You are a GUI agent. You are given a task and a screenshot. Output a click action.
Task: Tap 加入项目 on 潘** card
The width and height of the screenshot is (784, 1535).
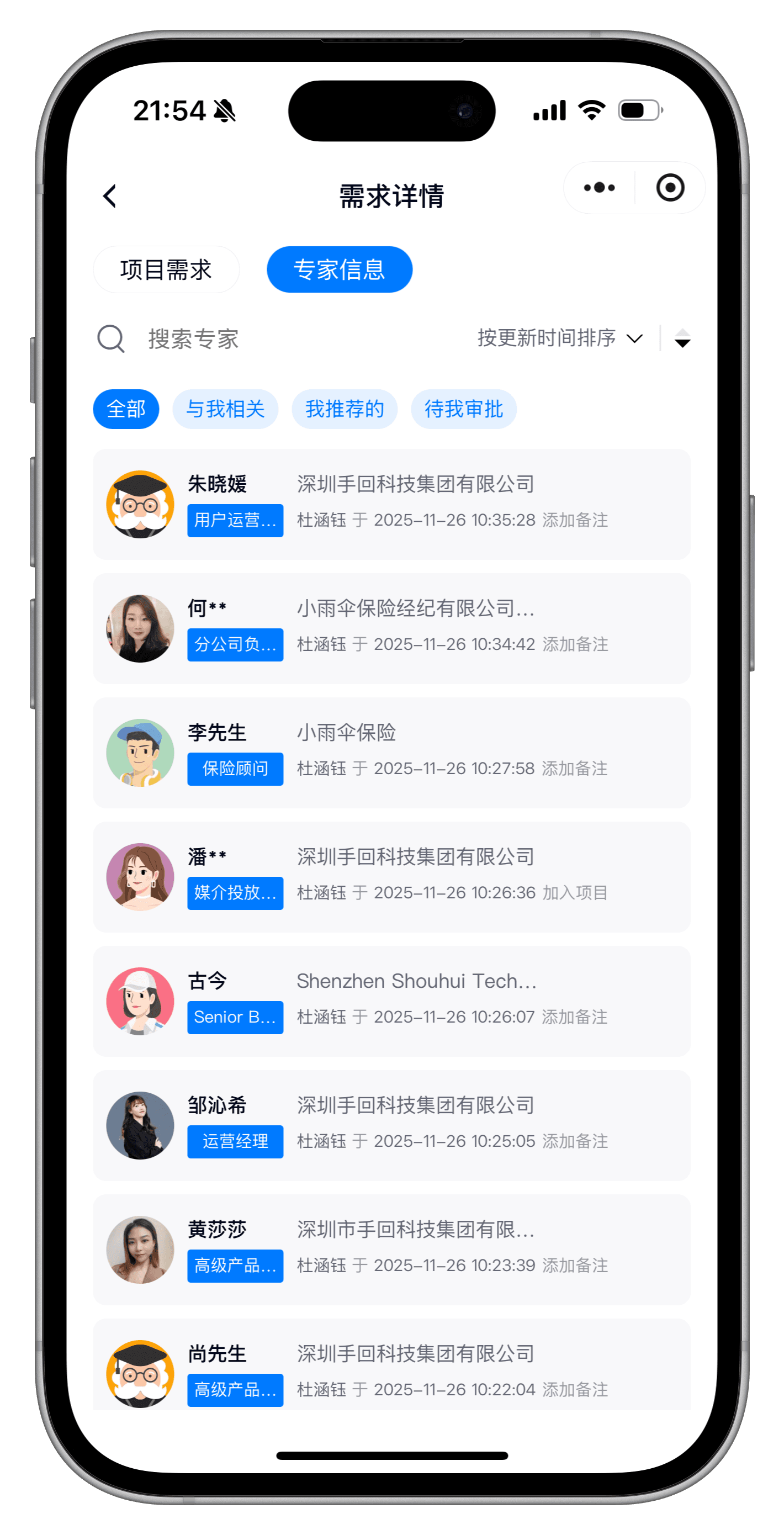tap(574, 893)
